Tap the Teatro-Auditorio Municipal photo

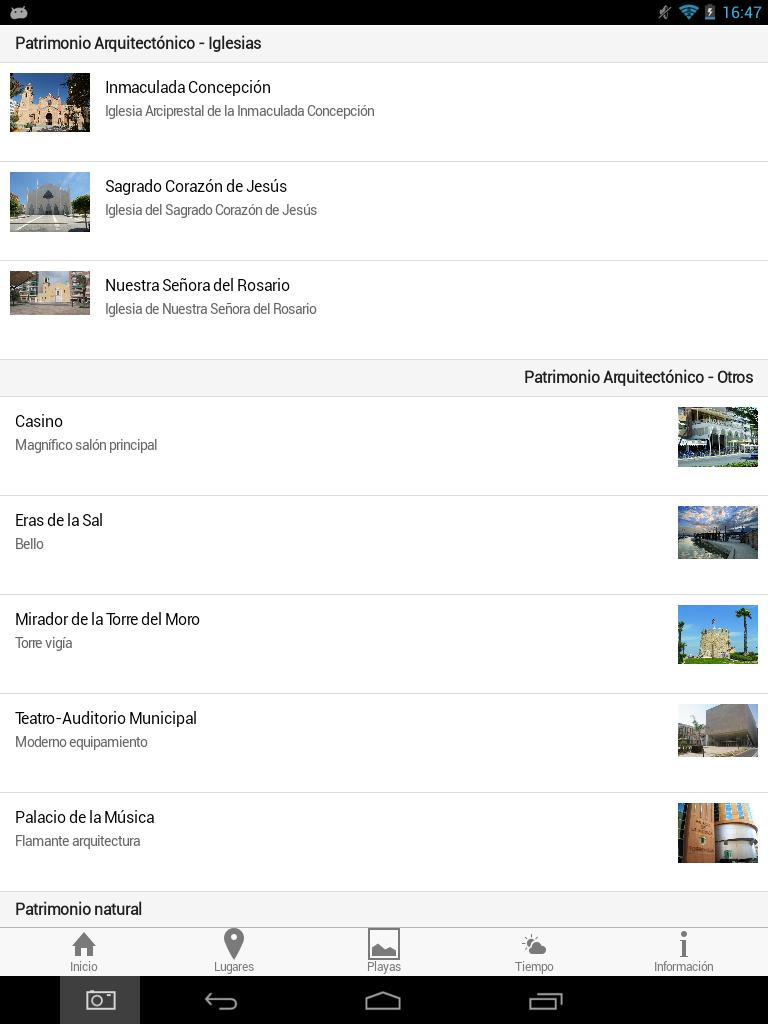pyautogui.click(x=718, y=731)
